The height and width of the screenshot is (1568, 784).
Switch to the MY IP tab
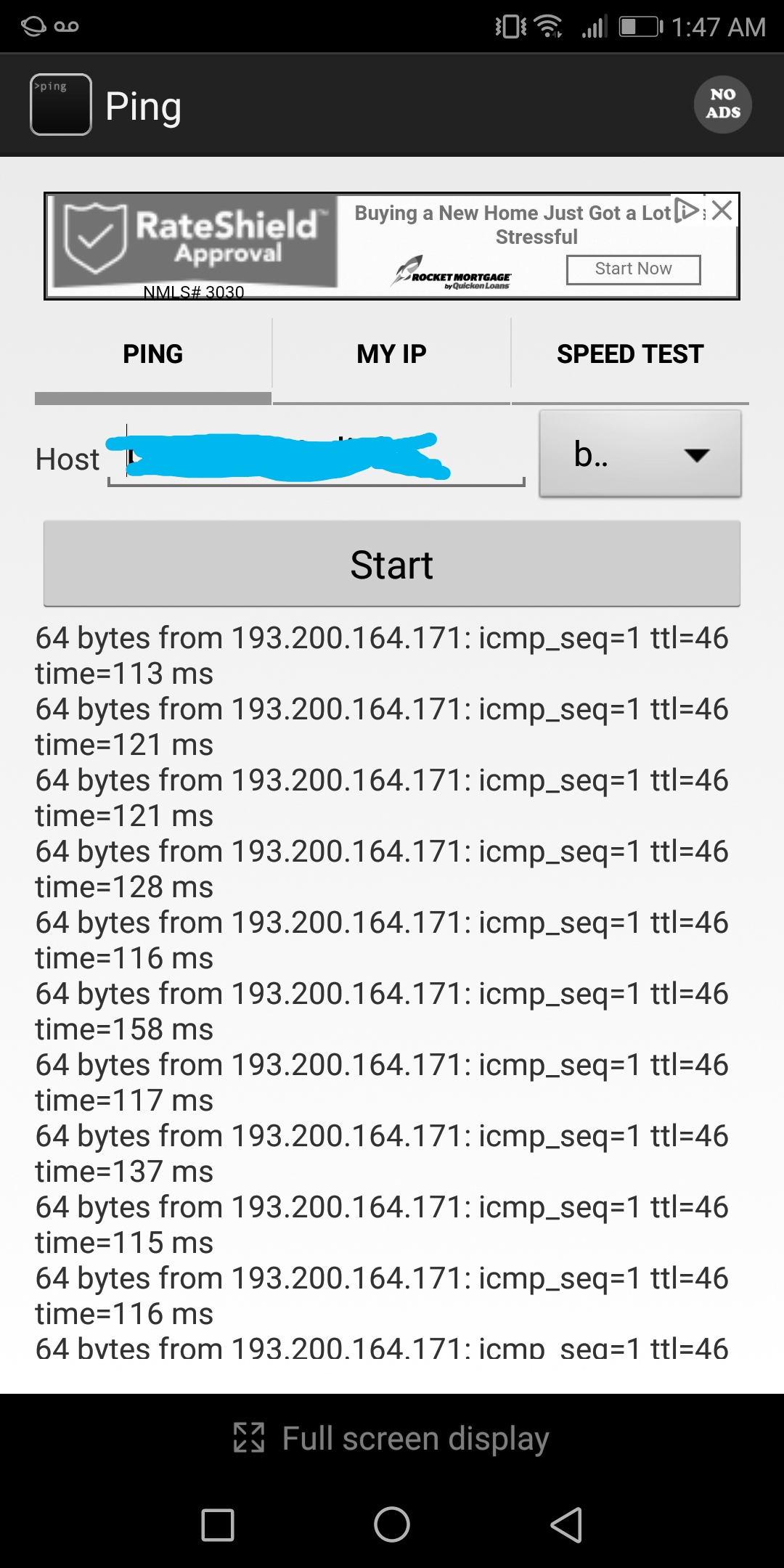click(x=391, y=354)
